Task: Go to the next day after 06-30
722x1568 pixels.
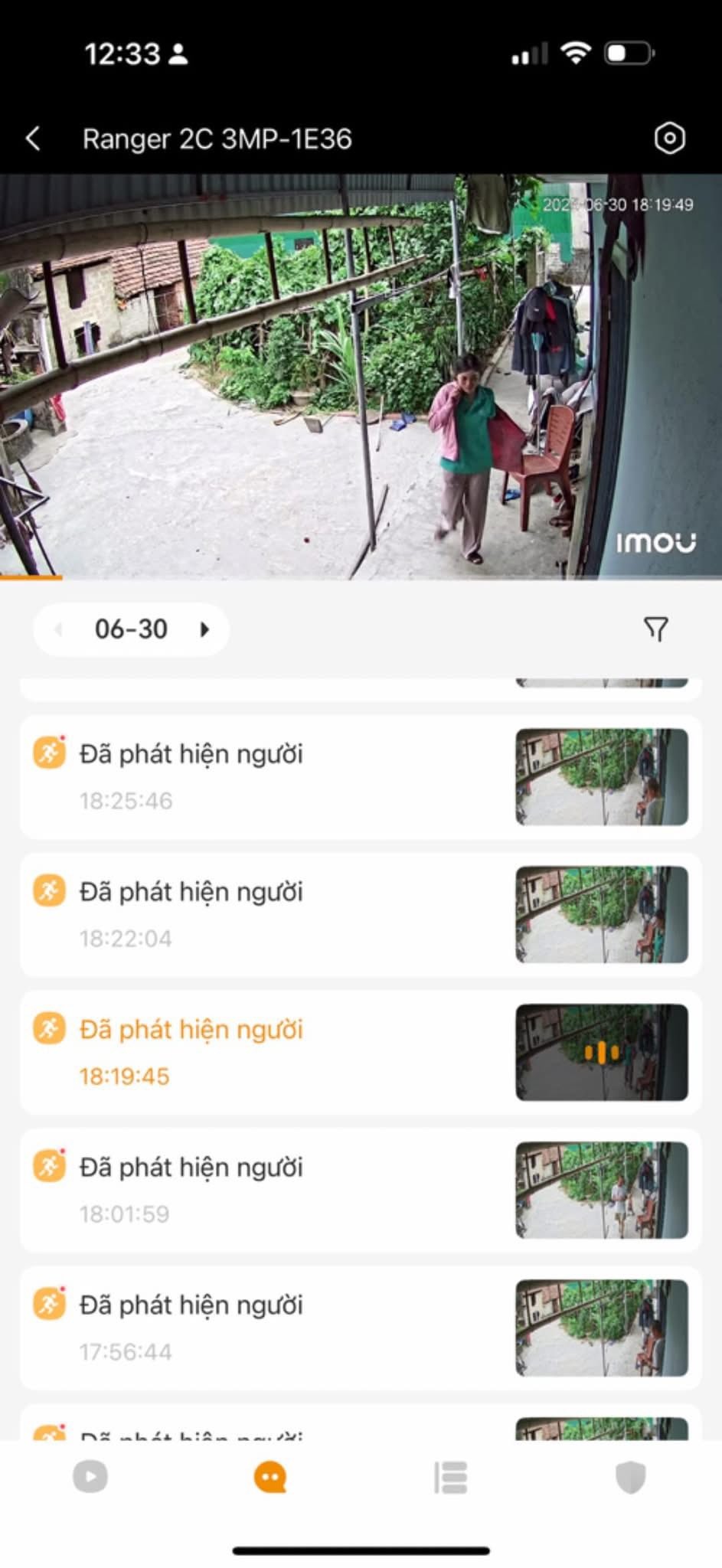Action: coord(204,629)
